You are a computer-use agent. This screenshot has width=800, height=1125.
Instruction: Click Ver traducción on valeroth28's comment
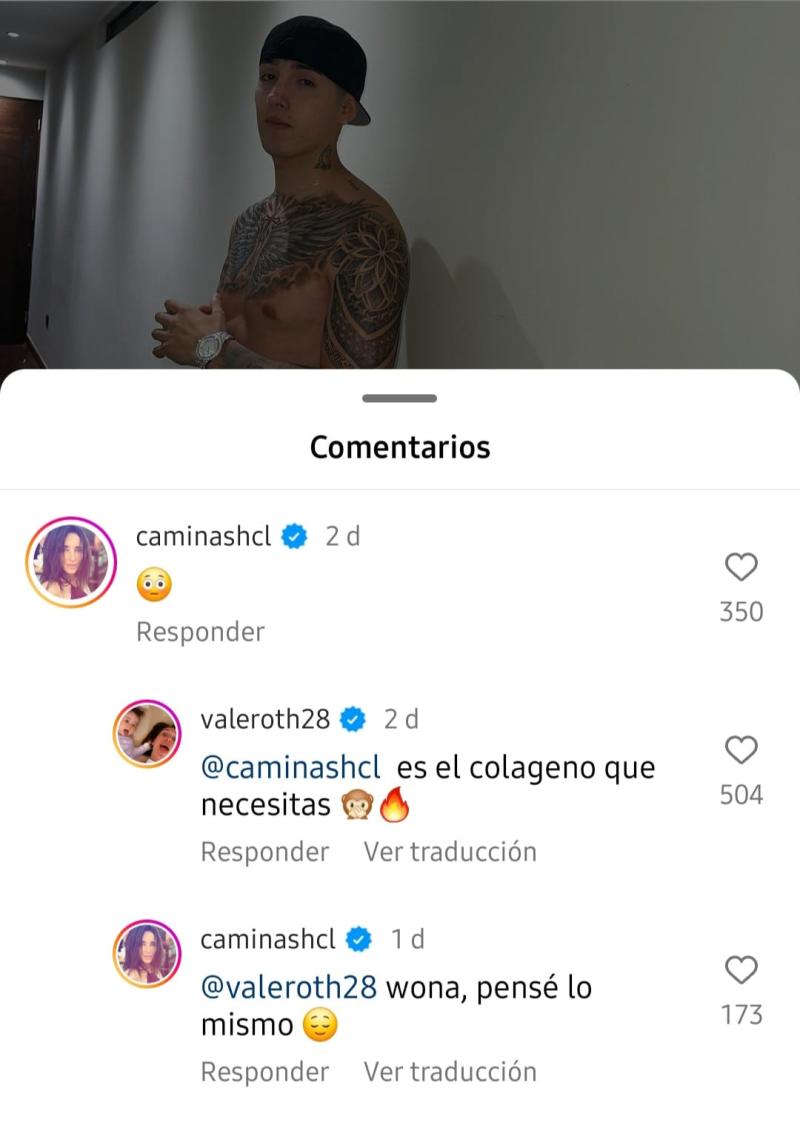pyautogui.click(x=450, y=851)
